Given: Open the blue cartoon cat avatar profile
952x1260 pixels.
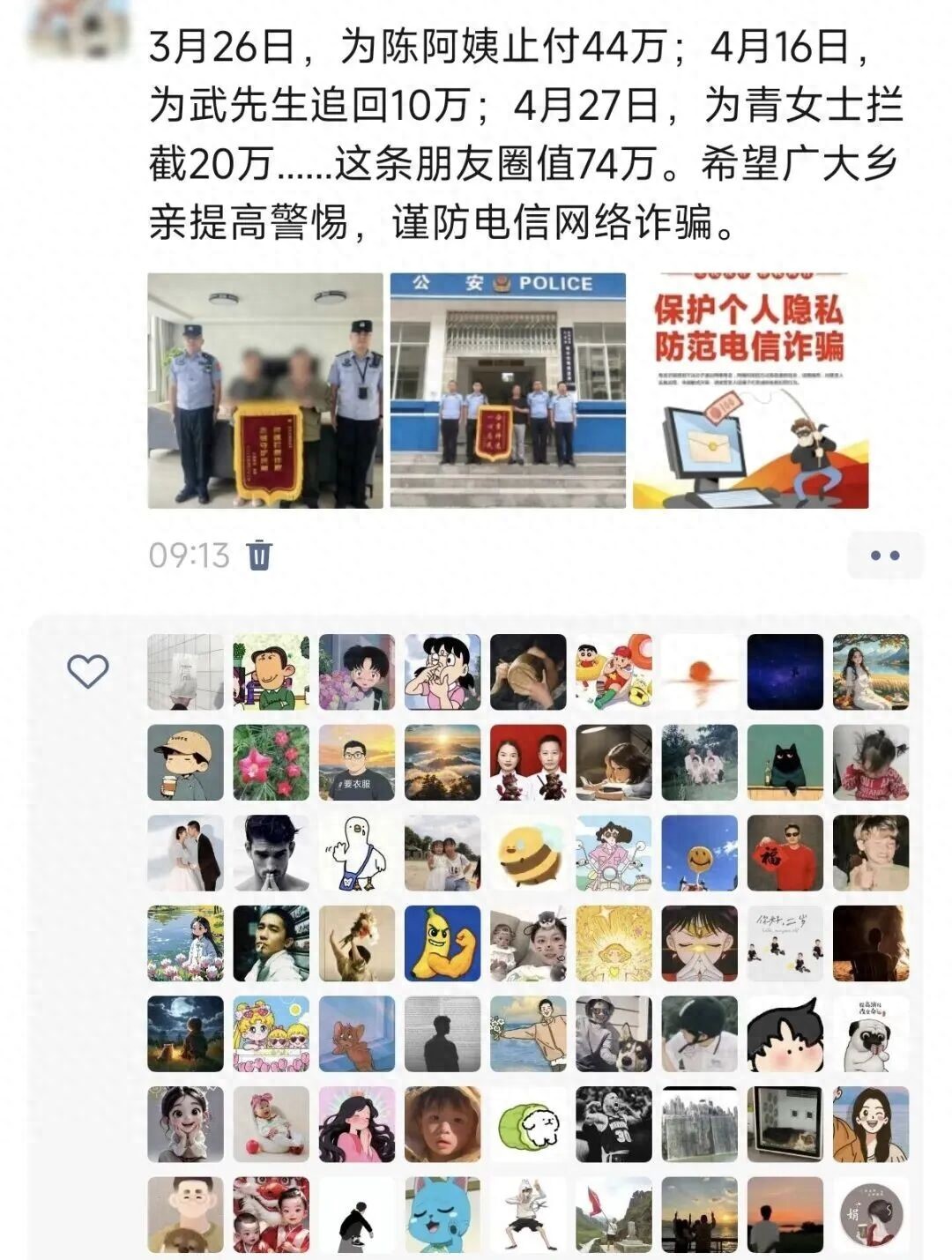Looking at the screenshot, I should 443,1215.
